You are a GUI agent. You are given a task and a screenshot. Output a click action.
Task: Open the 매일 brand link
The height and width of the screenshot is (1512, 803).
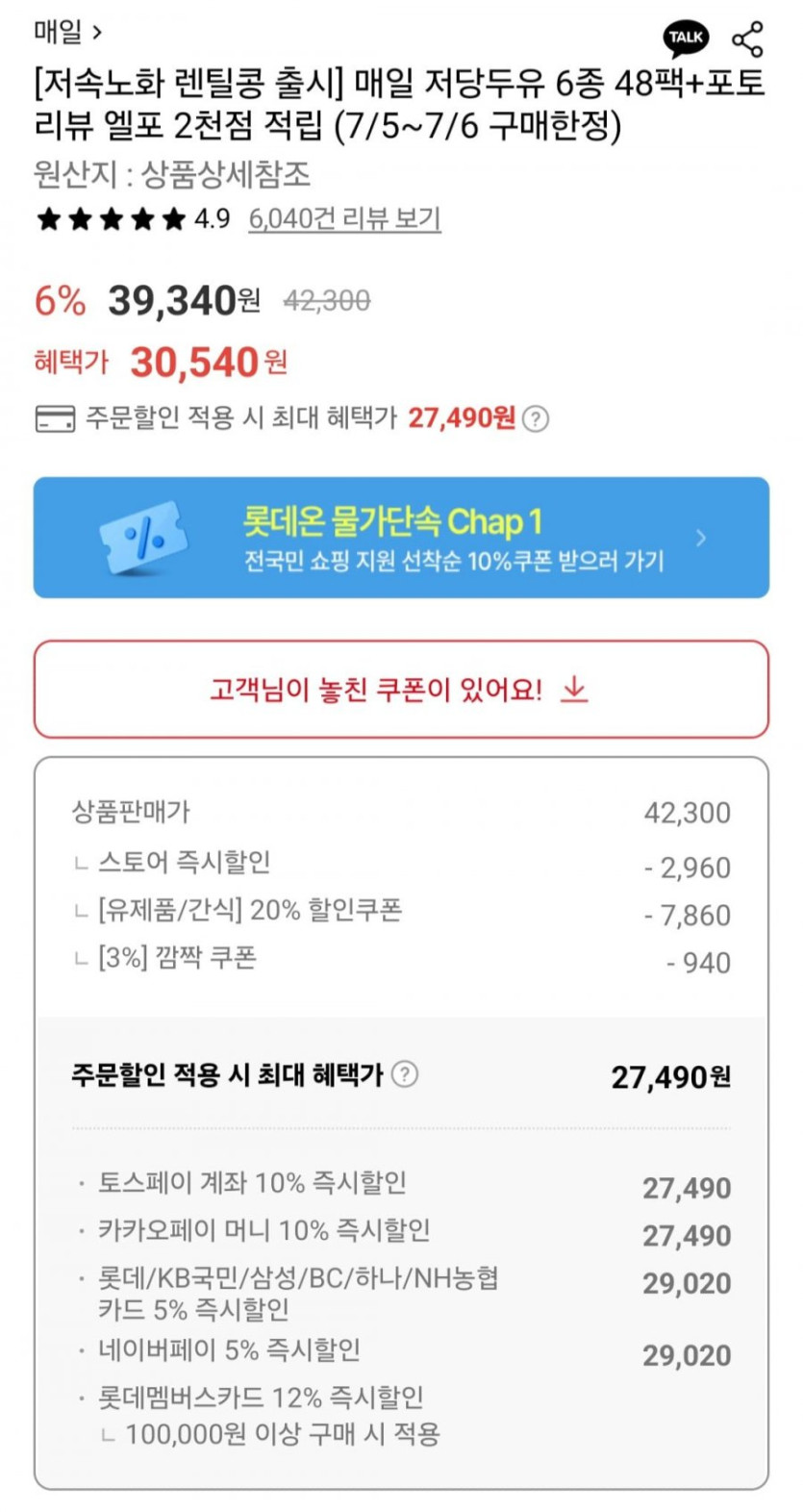(x=67, y=32)
